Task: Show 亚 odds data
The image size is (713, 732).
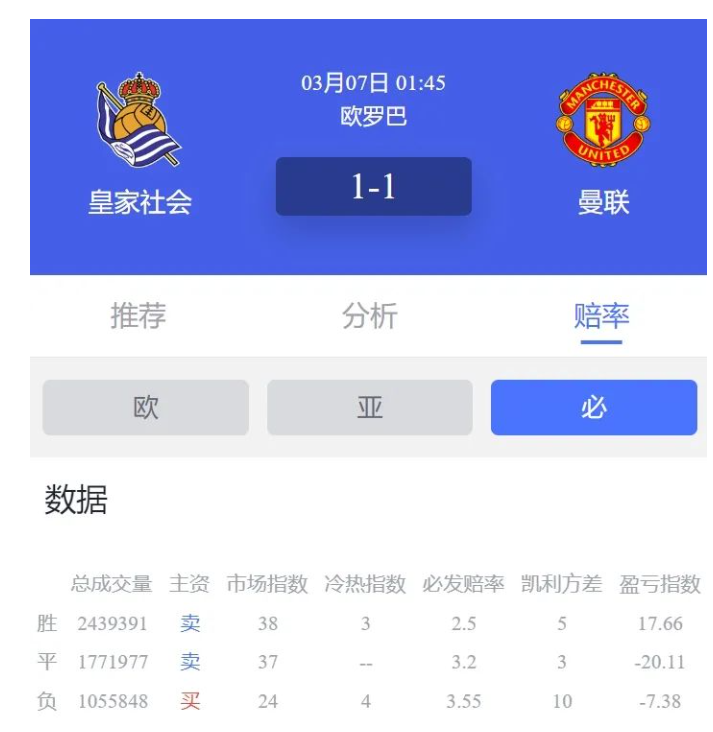Action: point(369,407)
